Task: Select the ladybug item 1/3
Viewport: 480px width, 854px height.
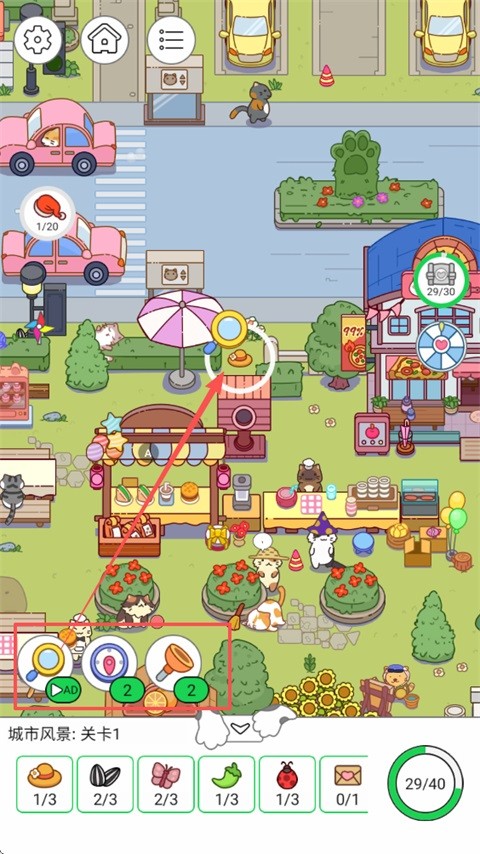Action: tap(288, 783)
